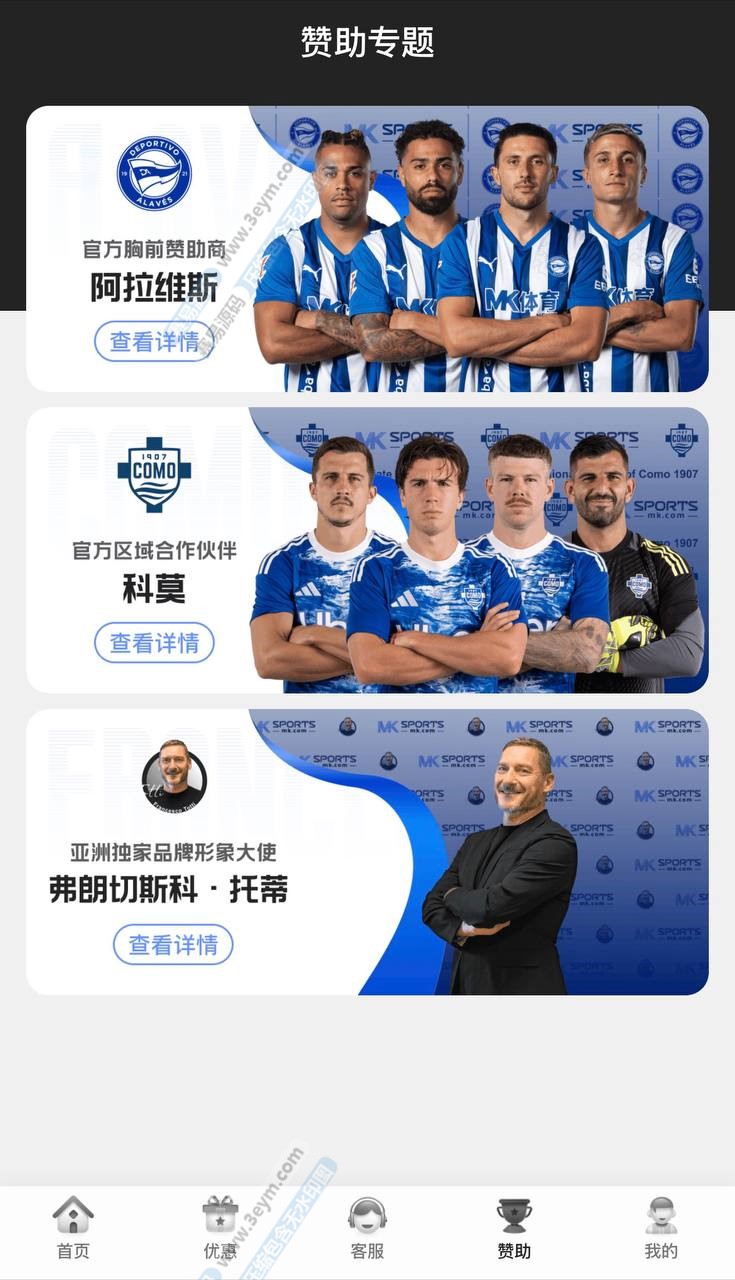Go to the 优惠 tab
The image size is (735, 1280).
click(x=220, y=1228)
